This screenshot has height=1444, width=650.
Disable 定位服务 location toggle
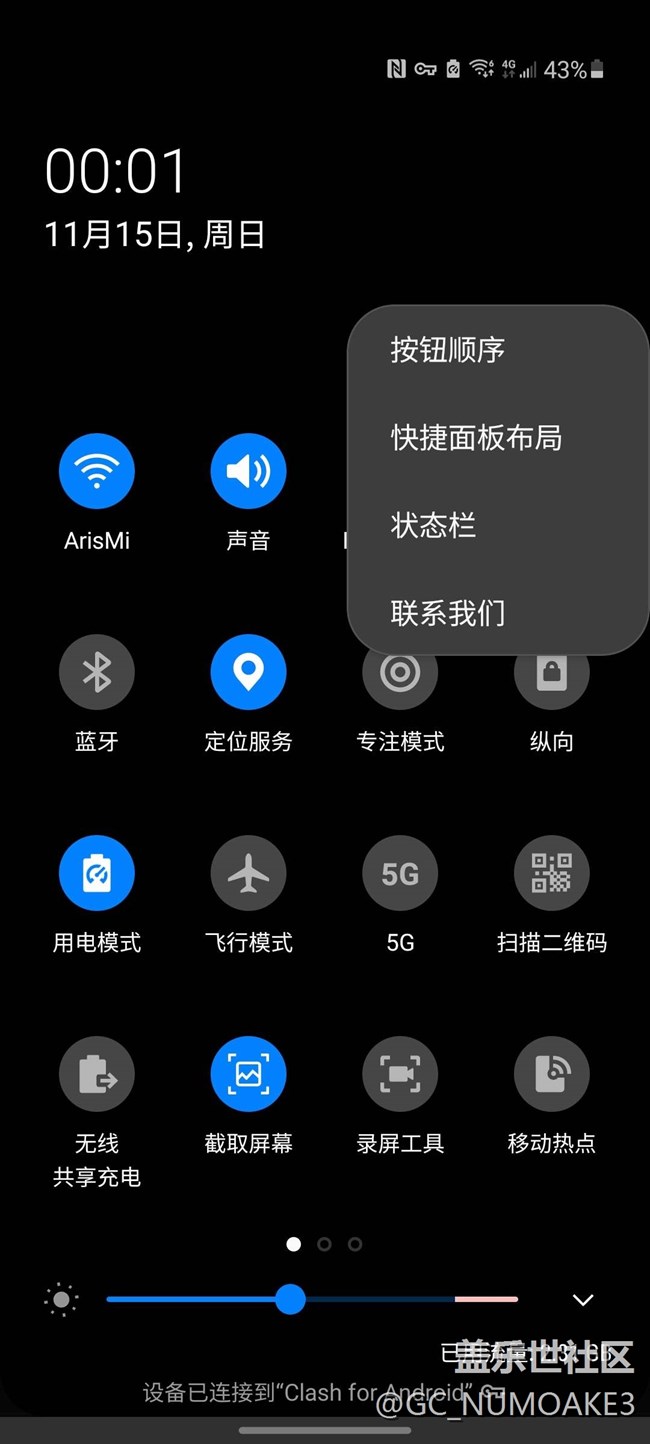point(248,672)
